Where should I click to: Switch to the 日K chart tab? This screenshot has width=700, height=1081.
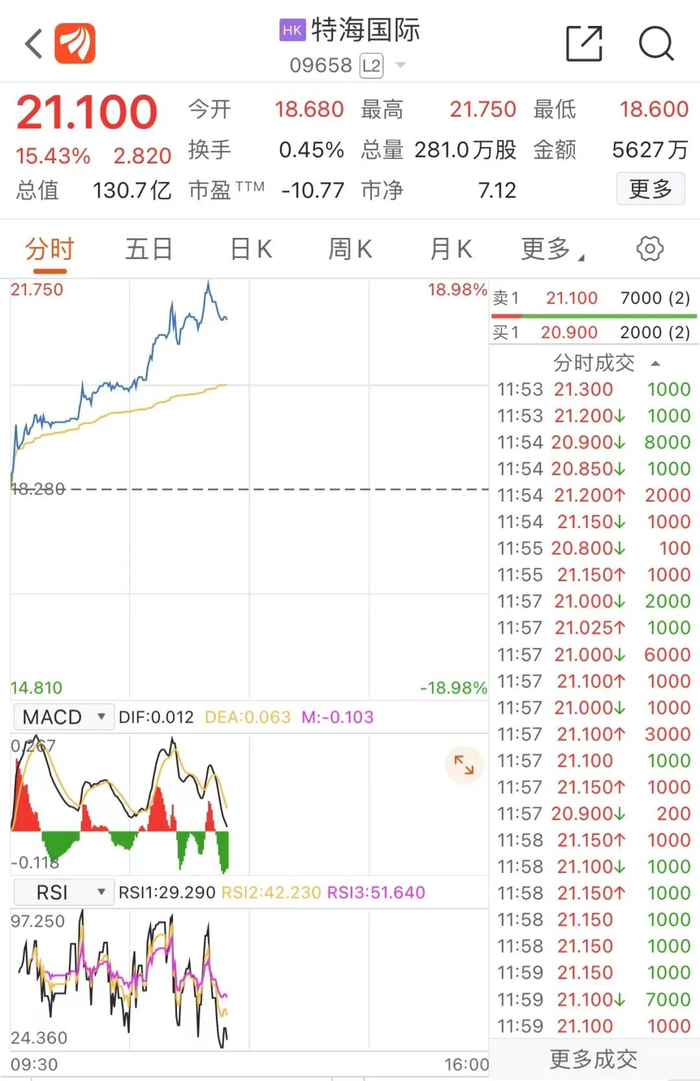click(x=250, y=249)
